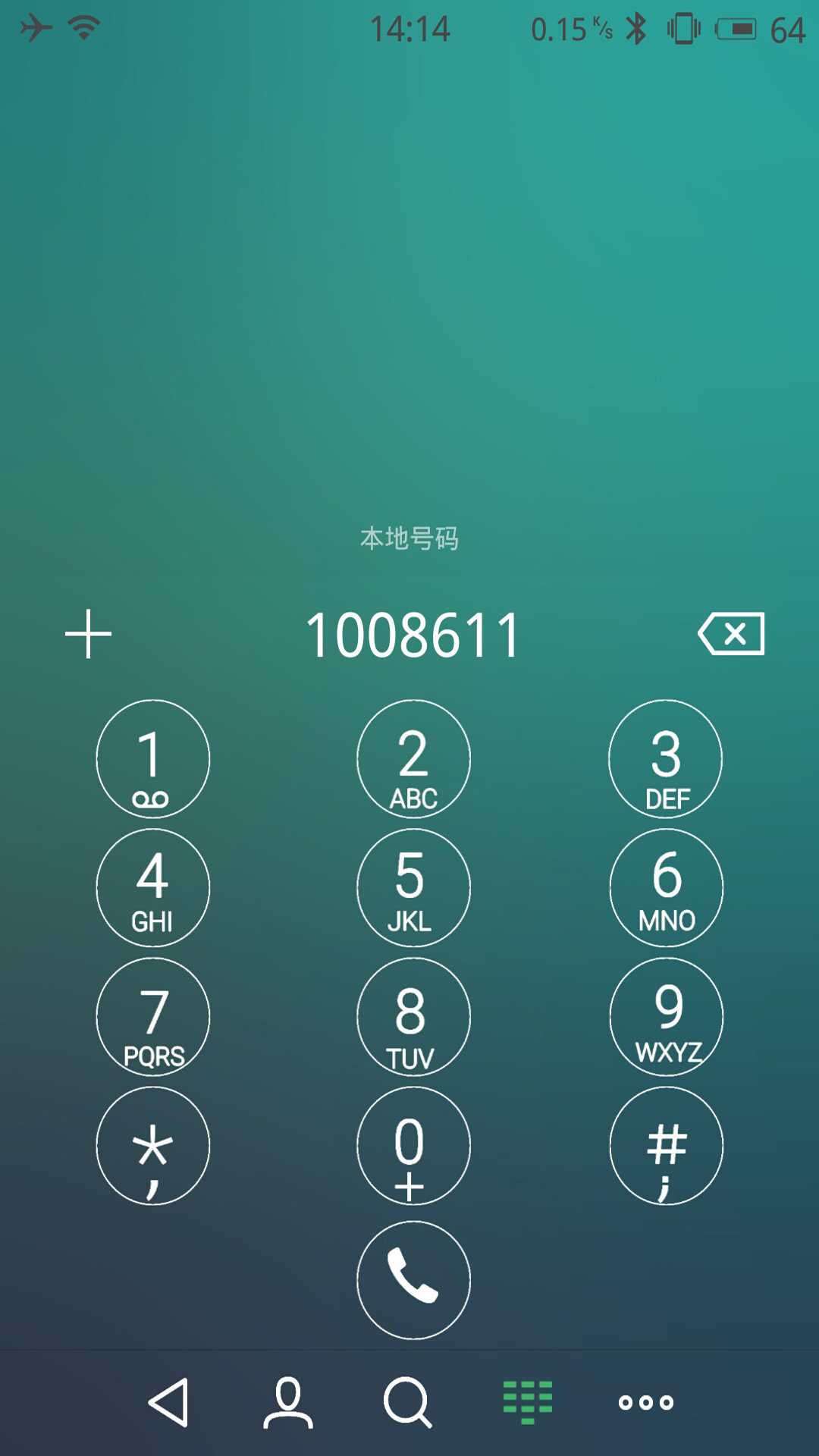Add number to contacts with plus icon
Image resolution: width=819 pixels, height=1456 pixels.
pos(88,633)
